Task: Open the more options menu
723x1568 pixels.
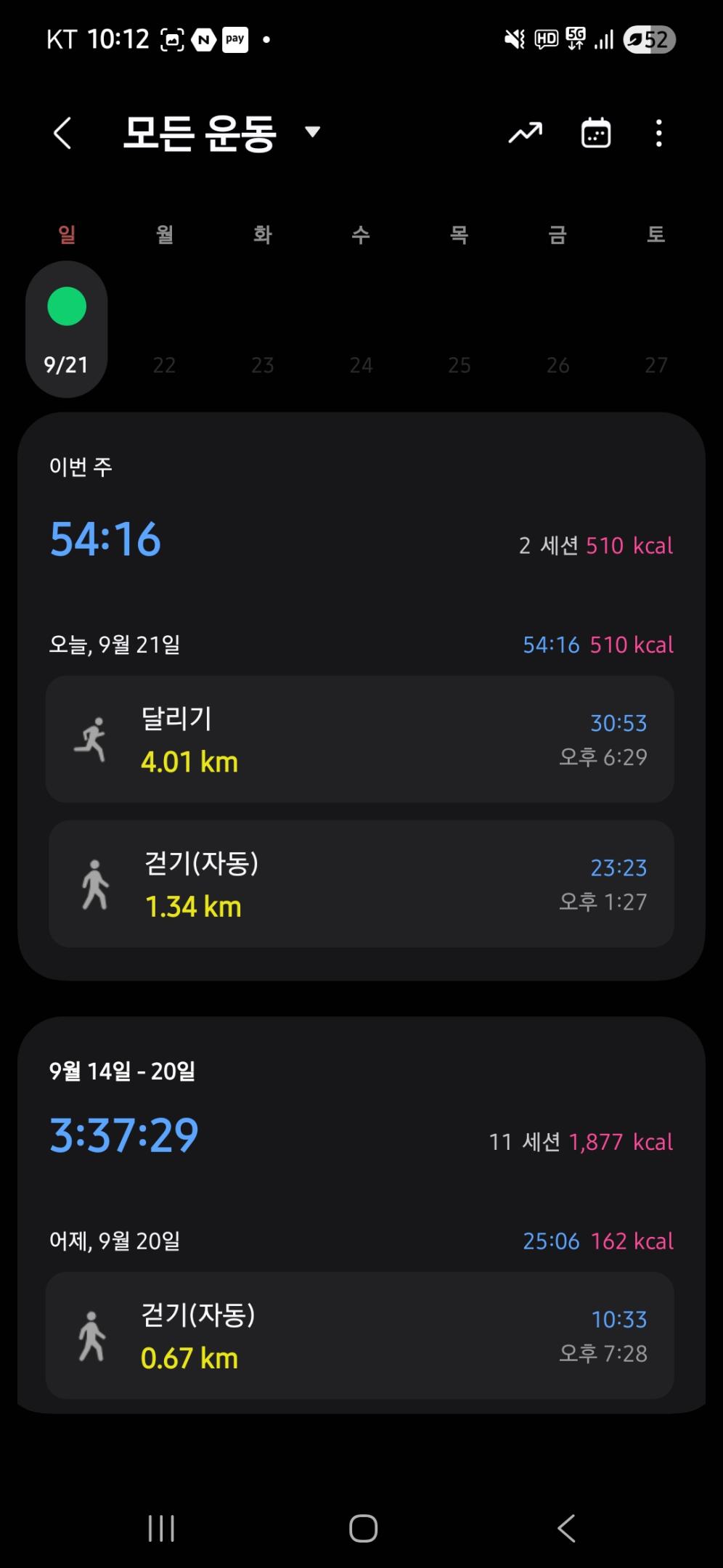Action: [658, 134]
